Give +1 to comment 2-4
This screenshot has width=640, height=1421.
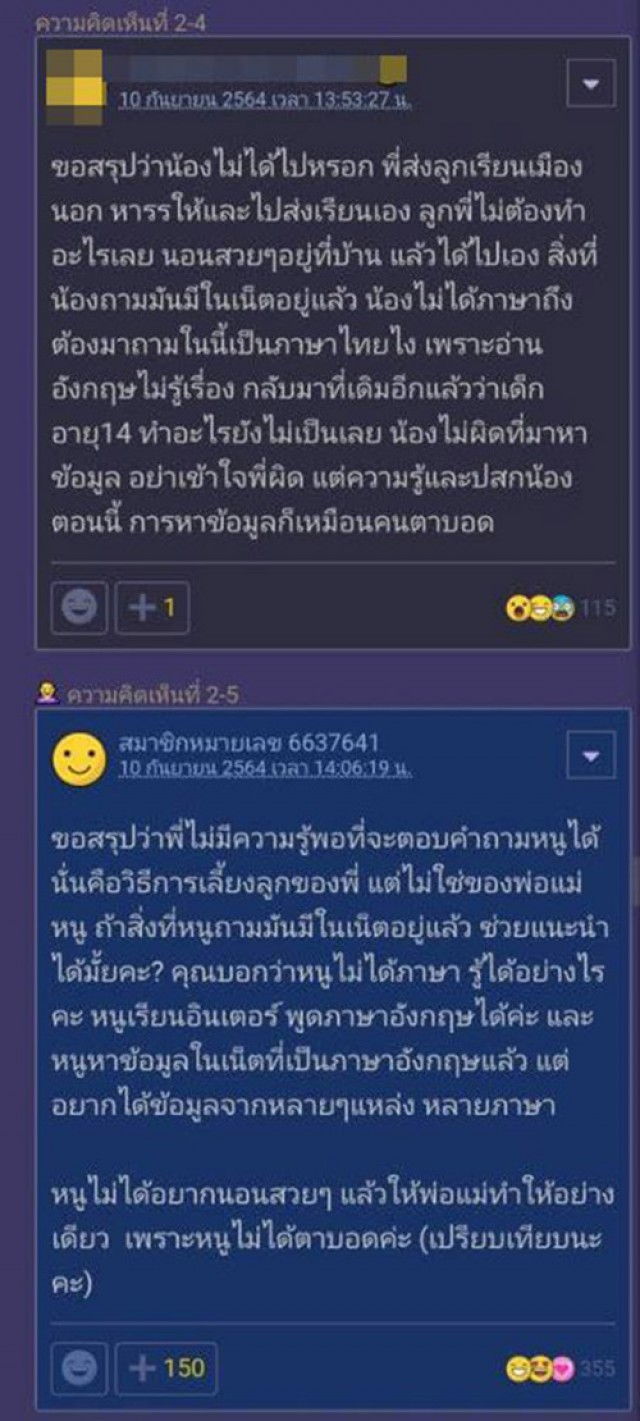[x=152, y=608]
